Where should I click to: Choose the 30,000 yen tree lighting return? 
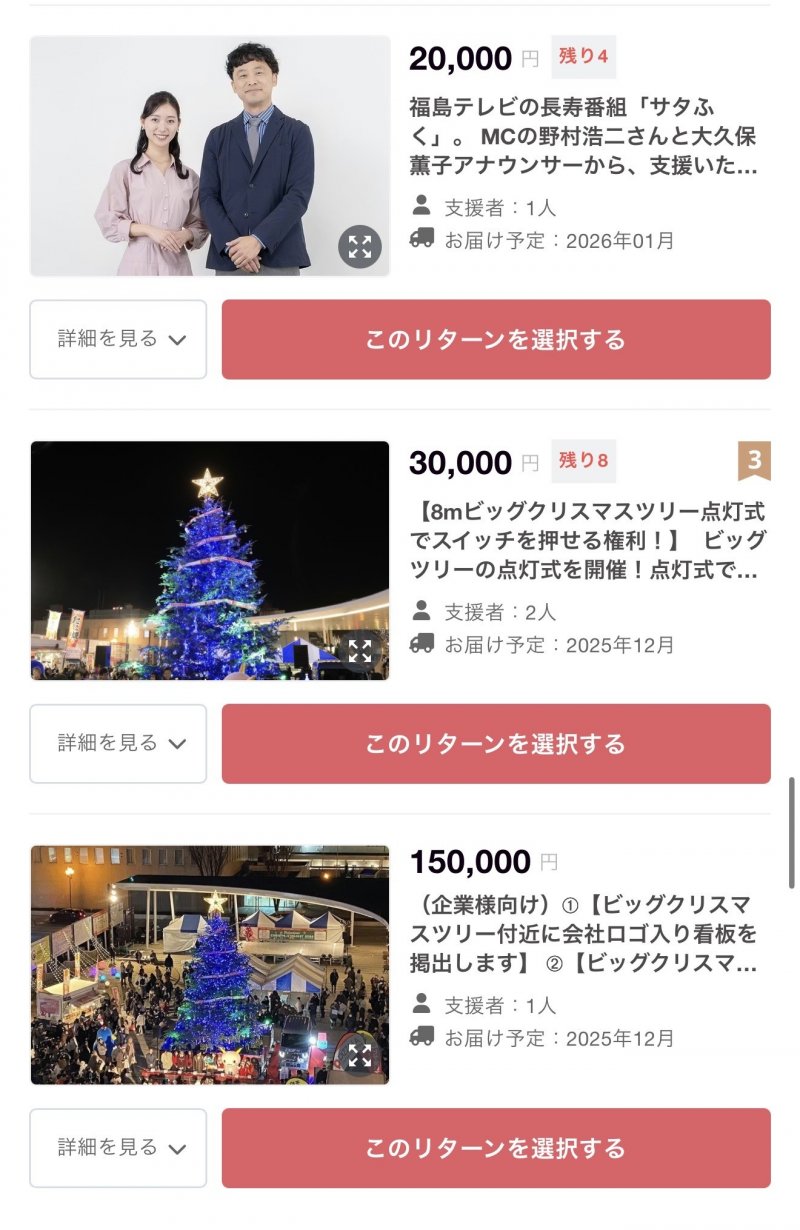(496, 744)
